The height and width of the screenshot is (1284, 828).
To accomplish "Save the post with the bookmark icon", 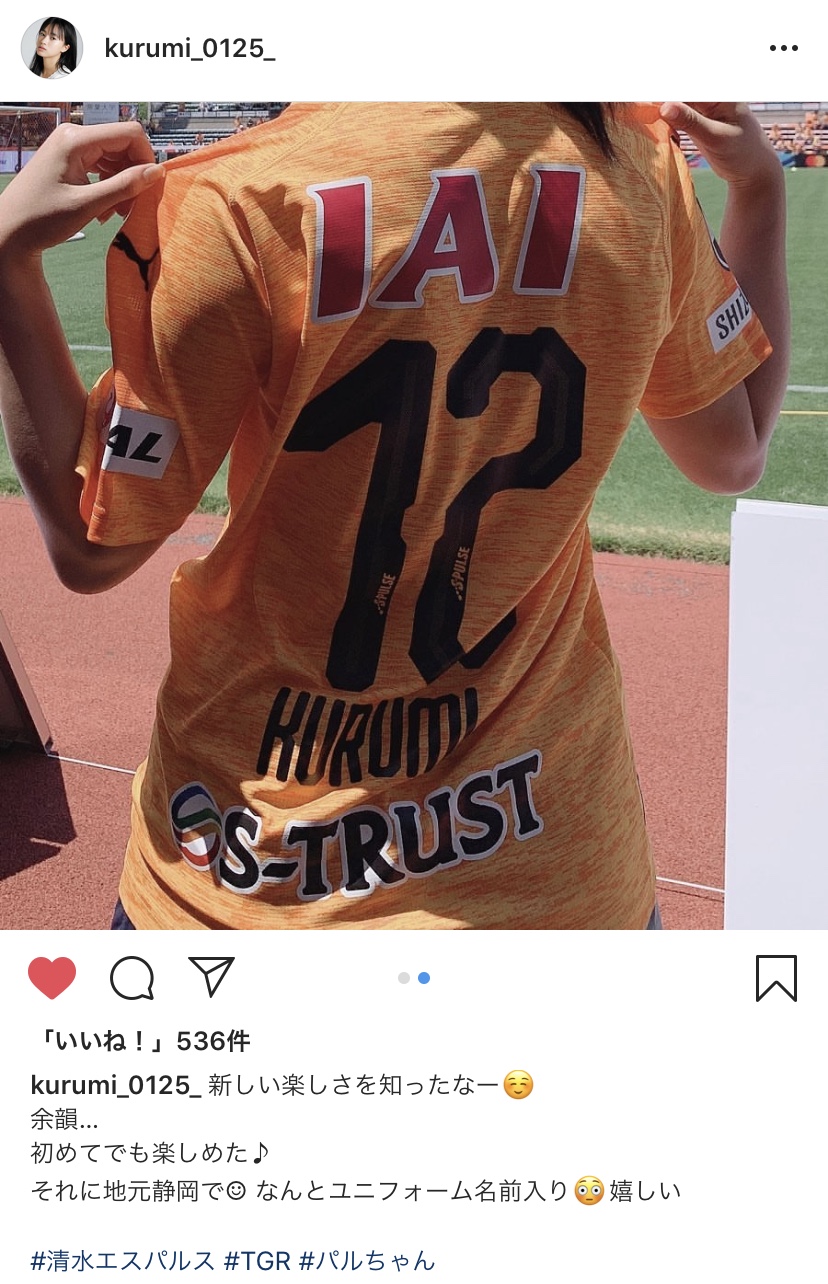I will point(776,978).
